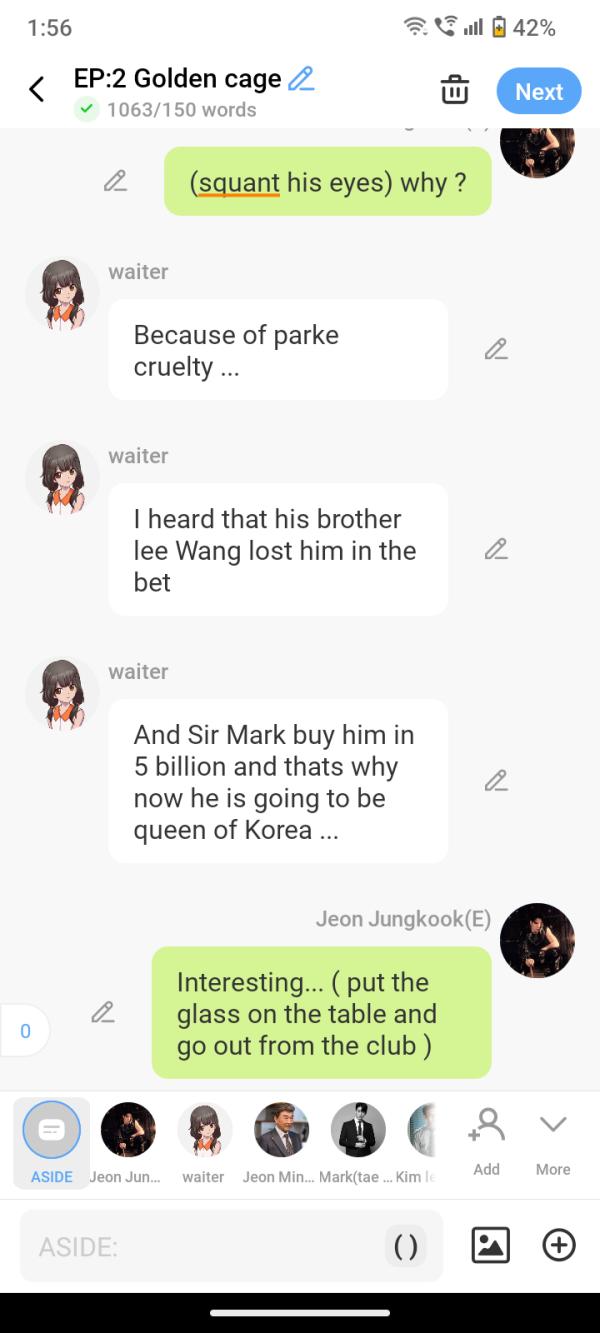The width and height of the screenshot is (600, 1333).
Task: Insert parentheses into the message
Action: 405,1246
